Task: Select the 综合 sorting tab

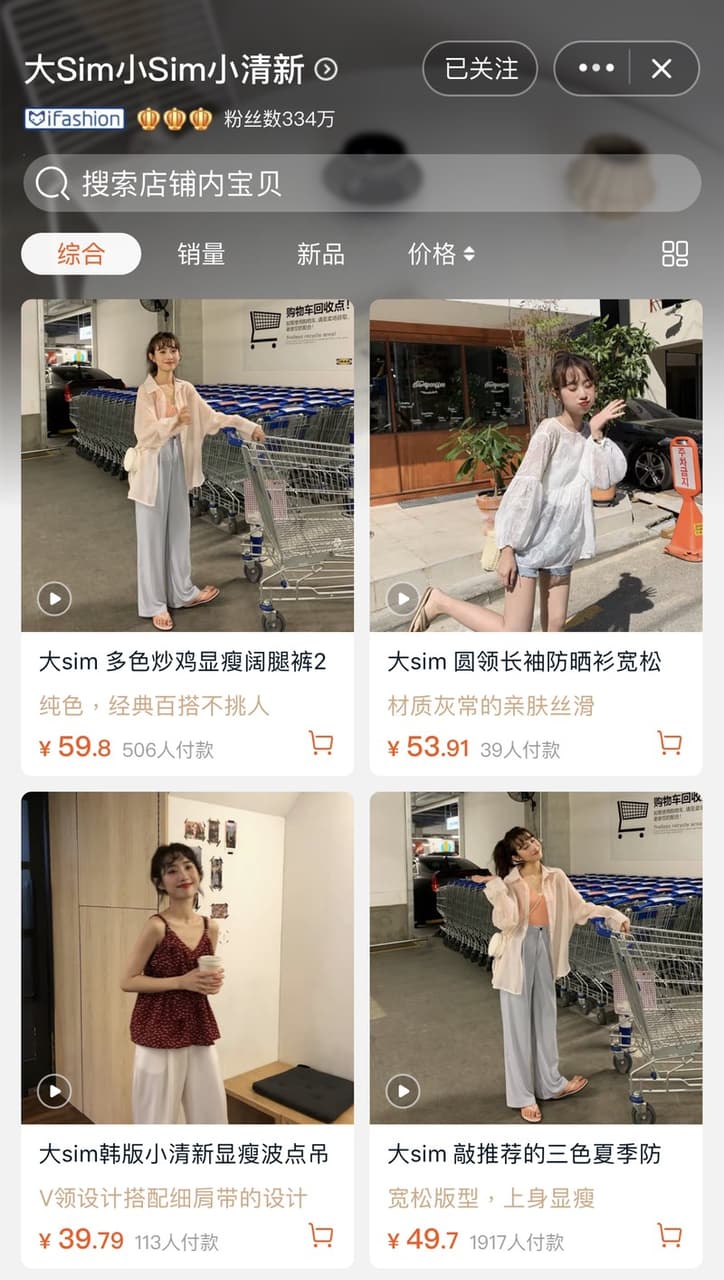Action: (81, 254)
